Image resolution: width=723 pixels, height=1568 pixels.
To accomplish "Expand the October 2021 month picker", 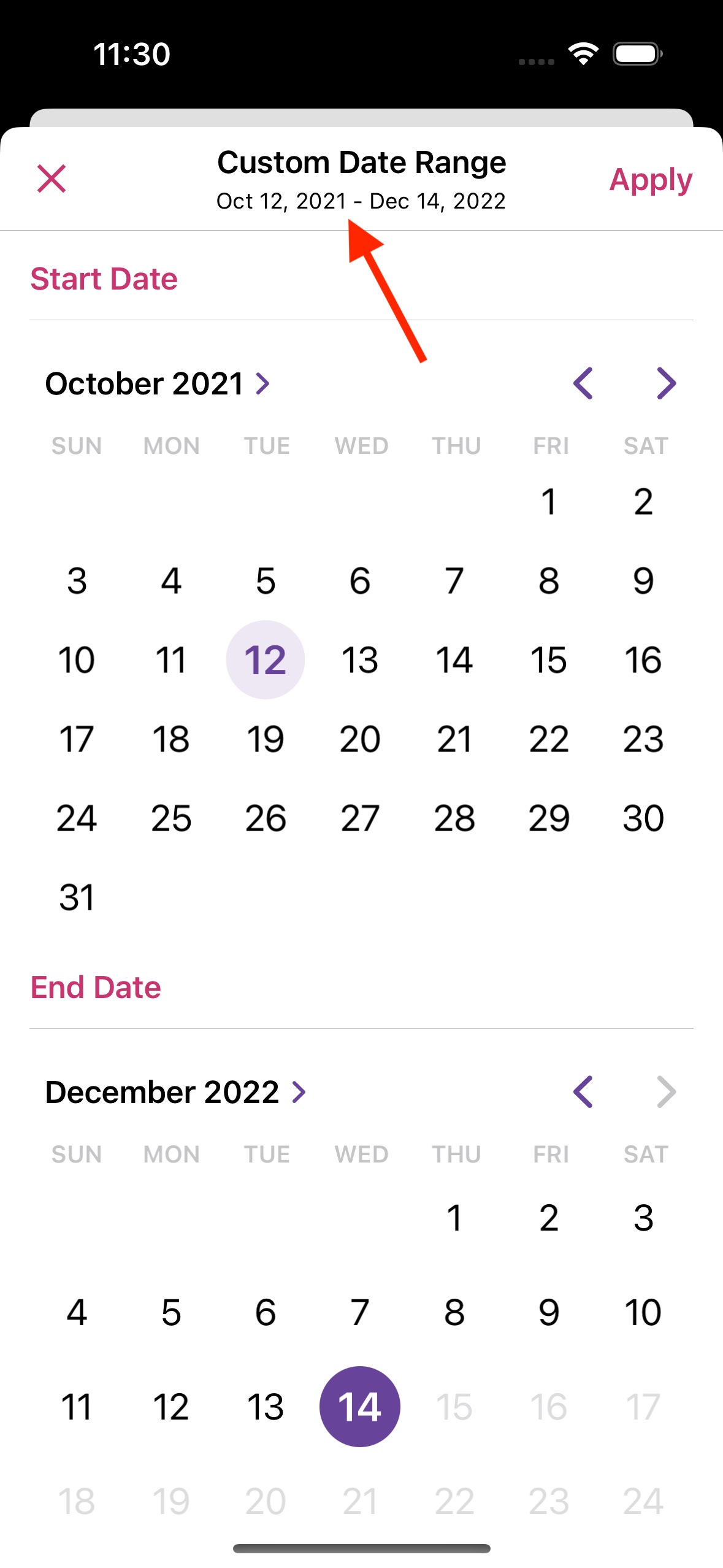I will coord(158,384).
